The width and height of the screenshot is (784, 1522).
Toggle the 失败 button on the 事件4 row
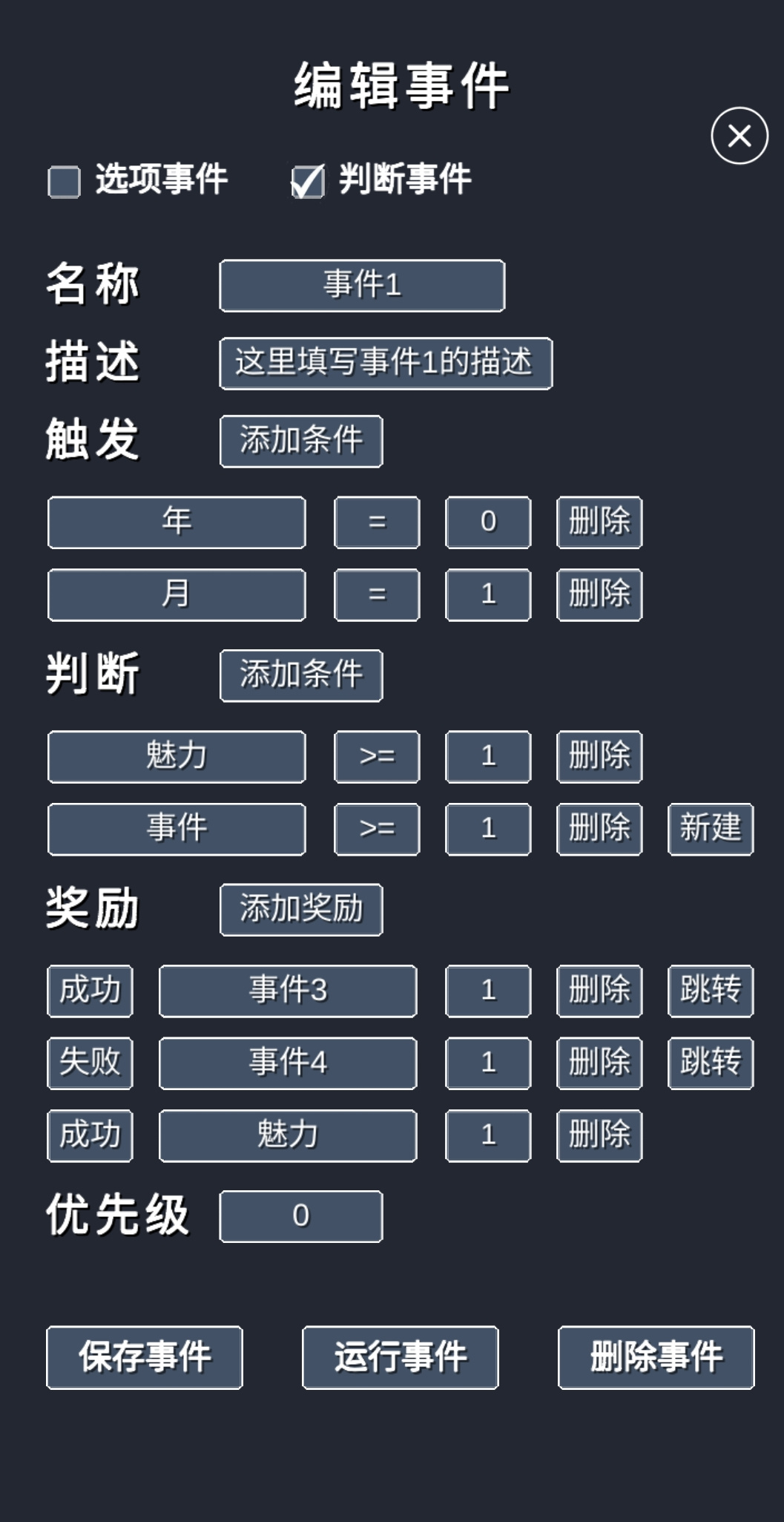pyautogui.click(x=90, y=1063)
